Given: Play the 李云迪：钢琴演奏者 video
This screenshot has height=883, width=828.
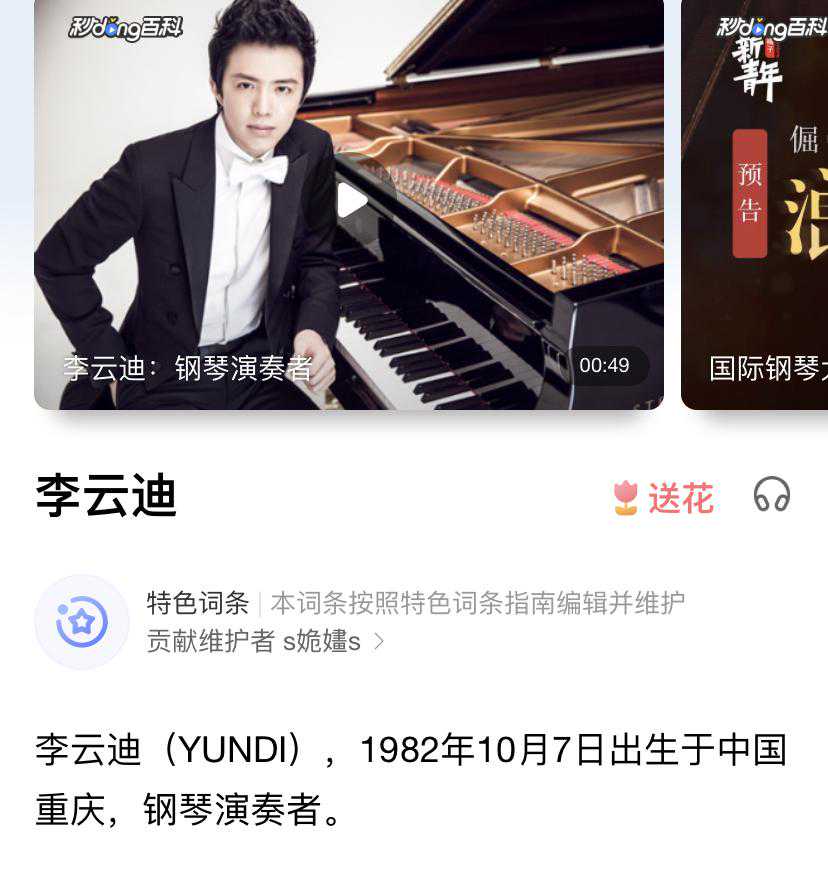Looking at the screenshot, I should tap(351, 200).
